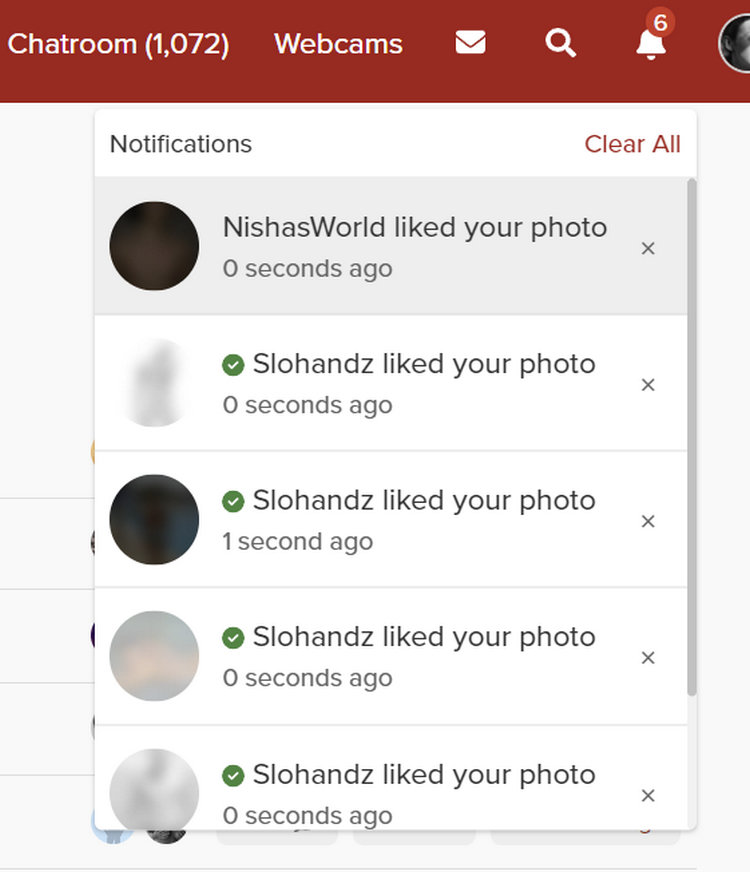Viewport: 750px width, 872px height.
Task: Tap the notifications bell with badge 6
Action: [651, 42]
